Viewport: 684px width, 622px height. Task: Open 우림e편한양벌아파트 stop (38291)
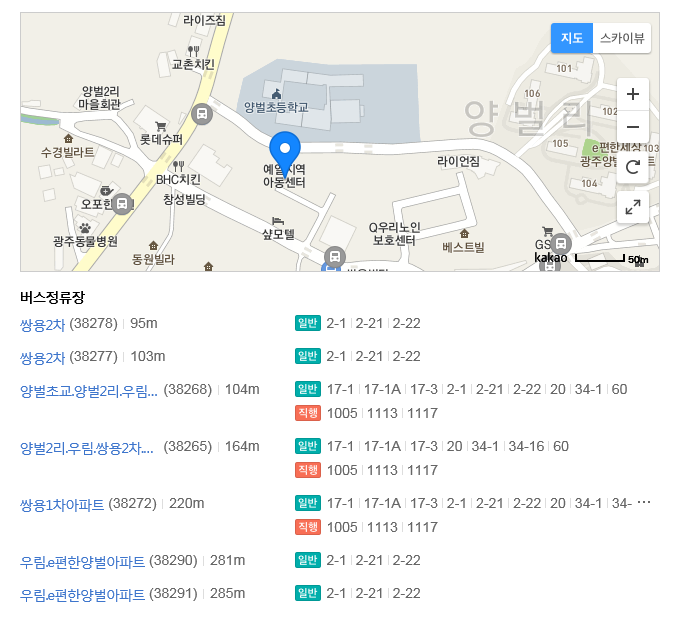(x=83, y=593)
